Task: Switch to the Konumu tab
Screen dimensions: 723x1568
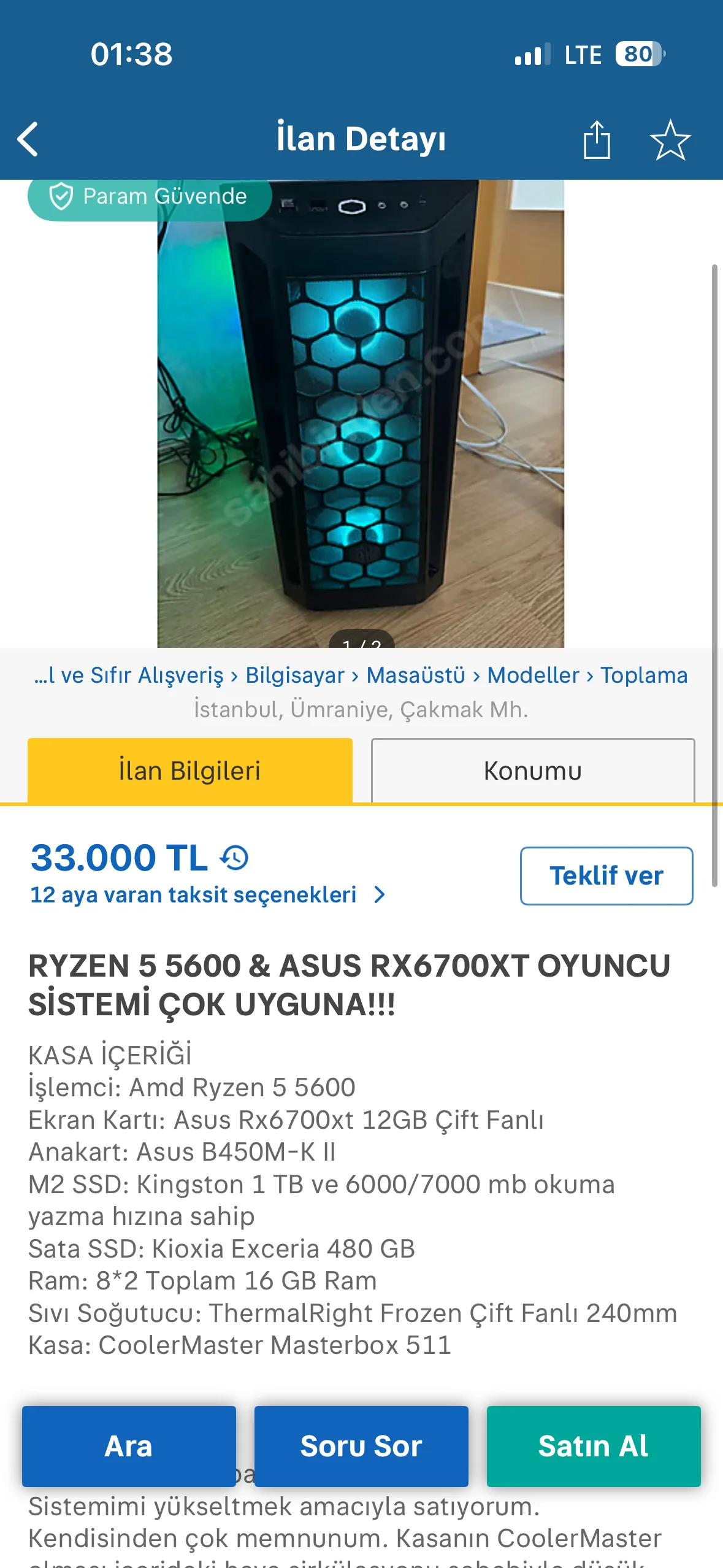Action: click(x=532, y=771)
